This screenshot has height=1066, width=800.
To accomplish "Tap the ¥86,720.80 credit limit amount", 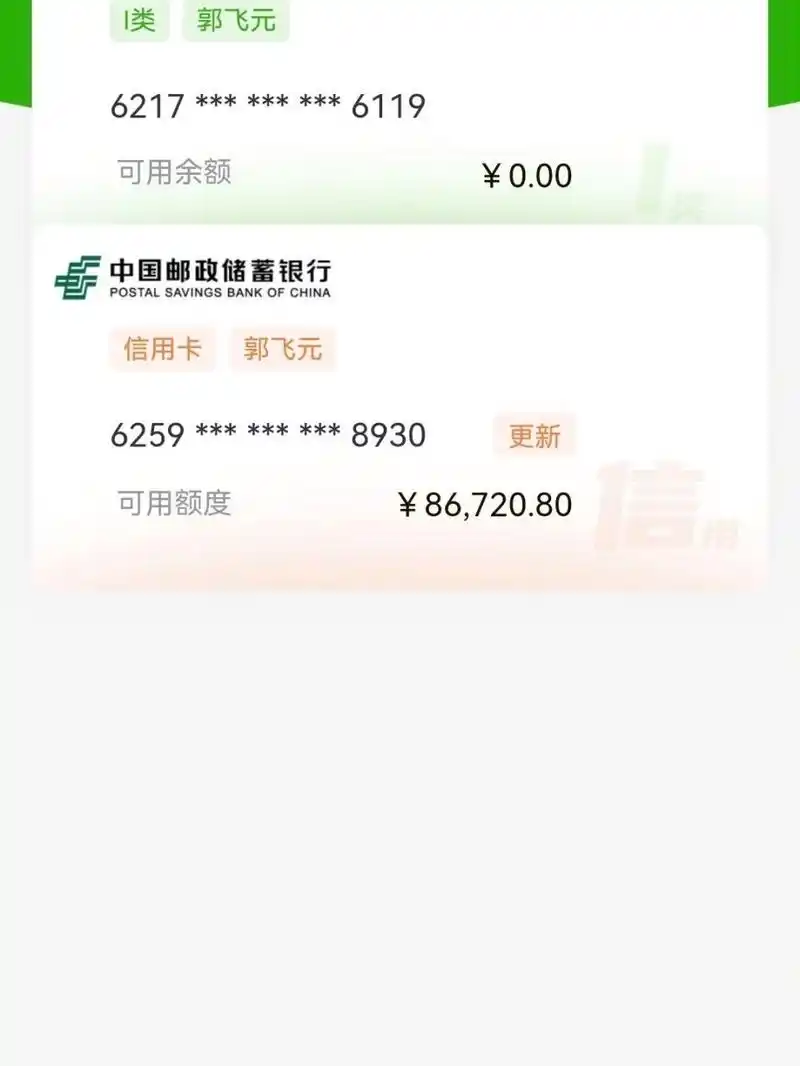I will (x=485, y=504).
